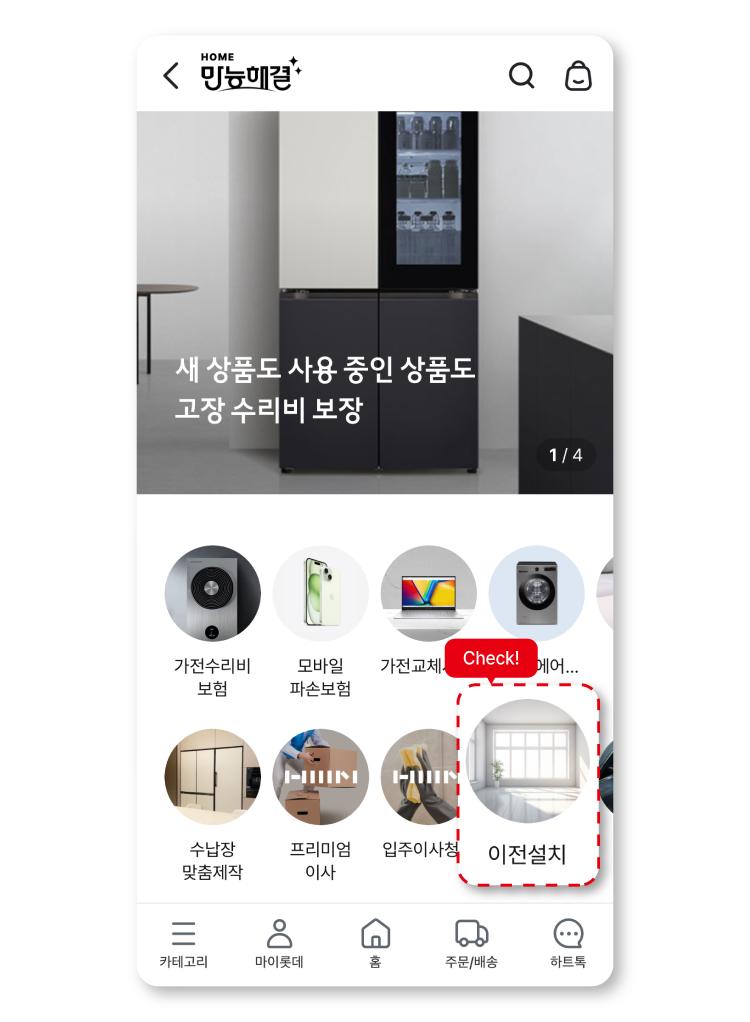Screen dimensions: 750x1022
Task: Switch to the 마이롯데 tab
Action: (279, 943)
